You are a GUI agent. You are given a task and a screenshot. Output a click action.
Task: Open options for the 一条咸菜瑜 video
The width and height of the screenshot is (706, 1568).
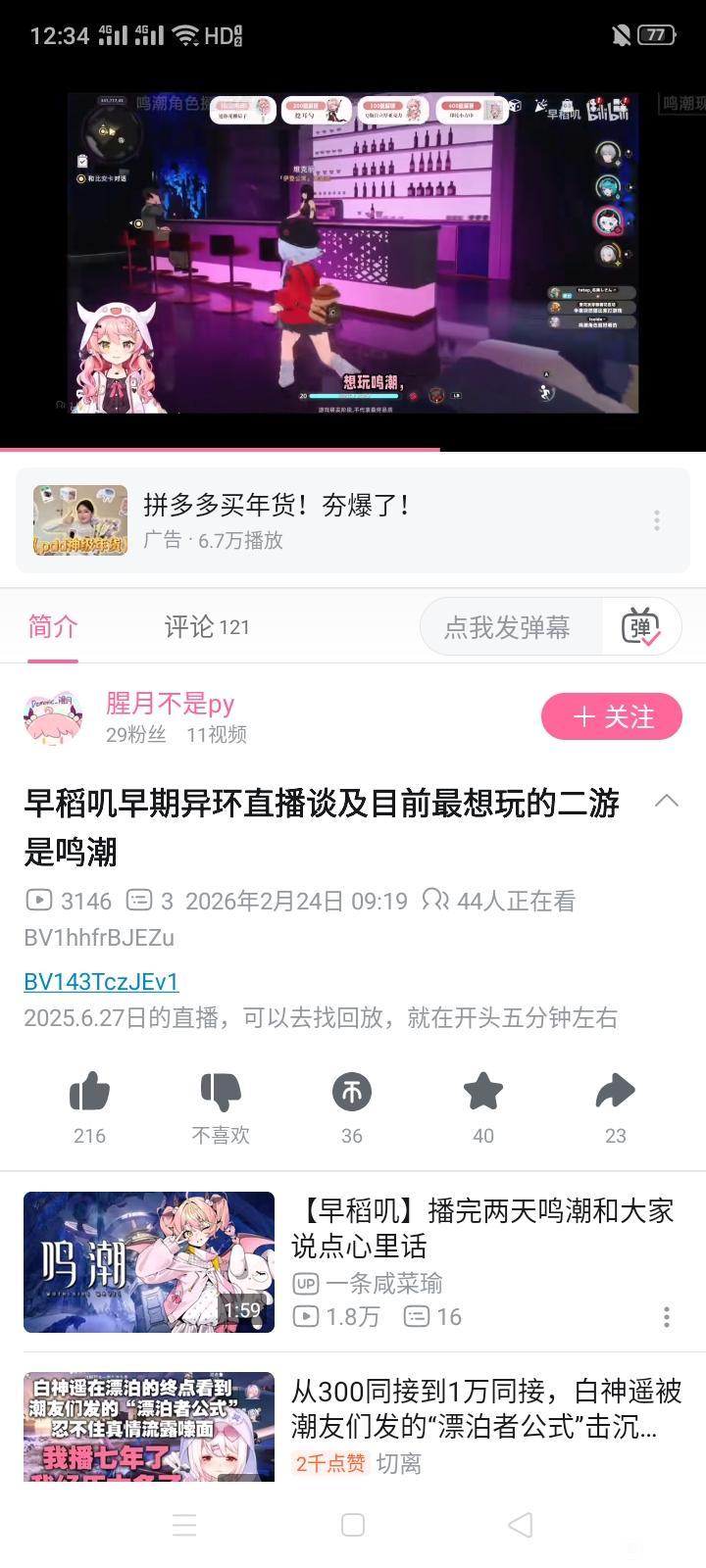[667, 1317]
